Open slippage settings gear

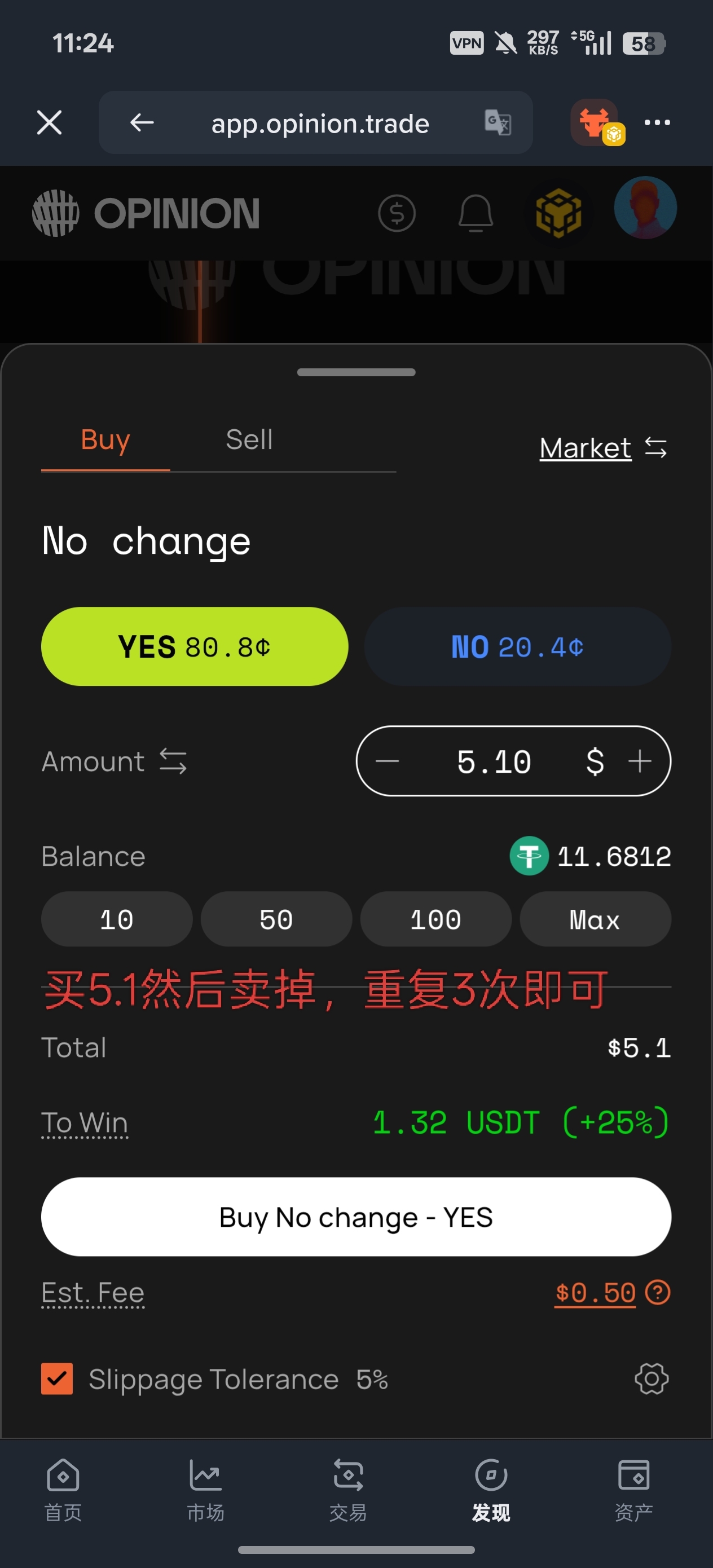pos(651,1378)
